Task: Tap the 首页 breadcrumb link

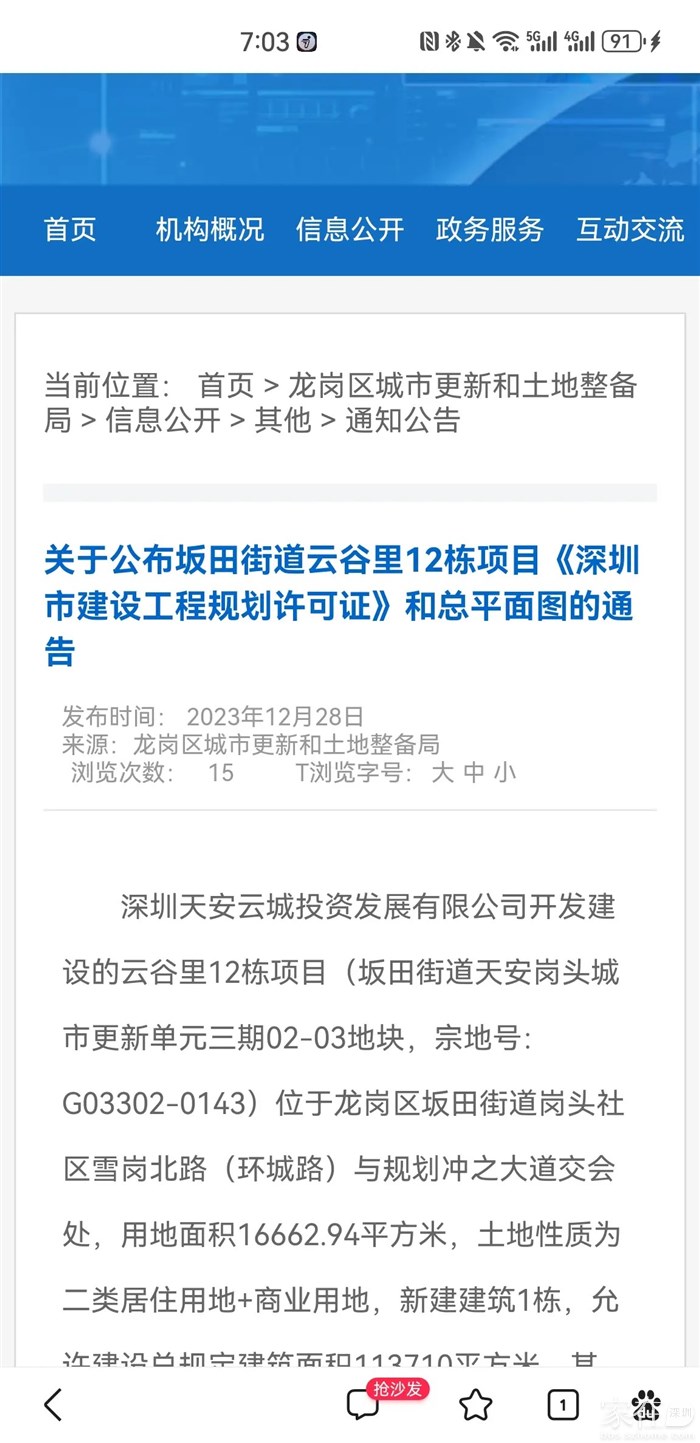Action: point(226,385)
